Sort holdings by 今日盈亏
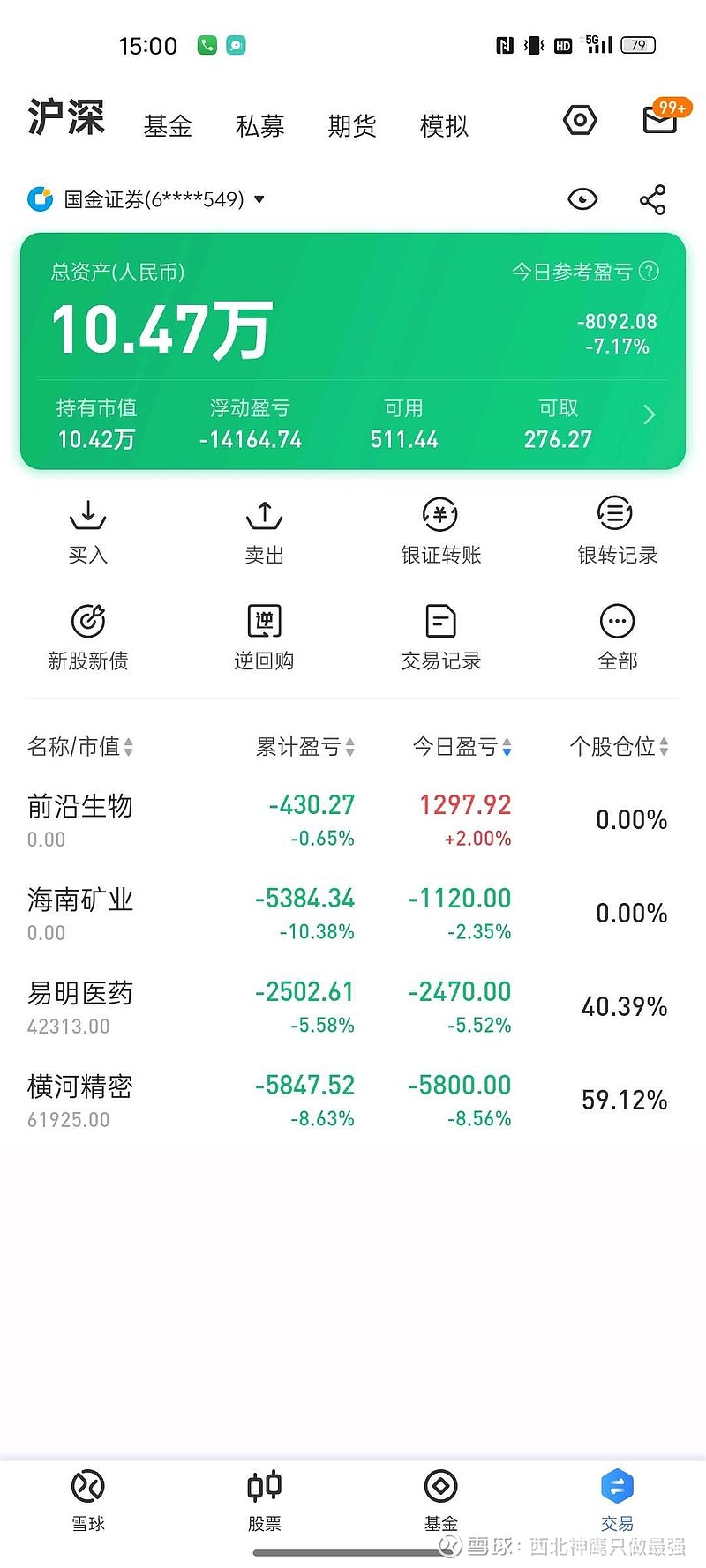 tap(462, 747)
